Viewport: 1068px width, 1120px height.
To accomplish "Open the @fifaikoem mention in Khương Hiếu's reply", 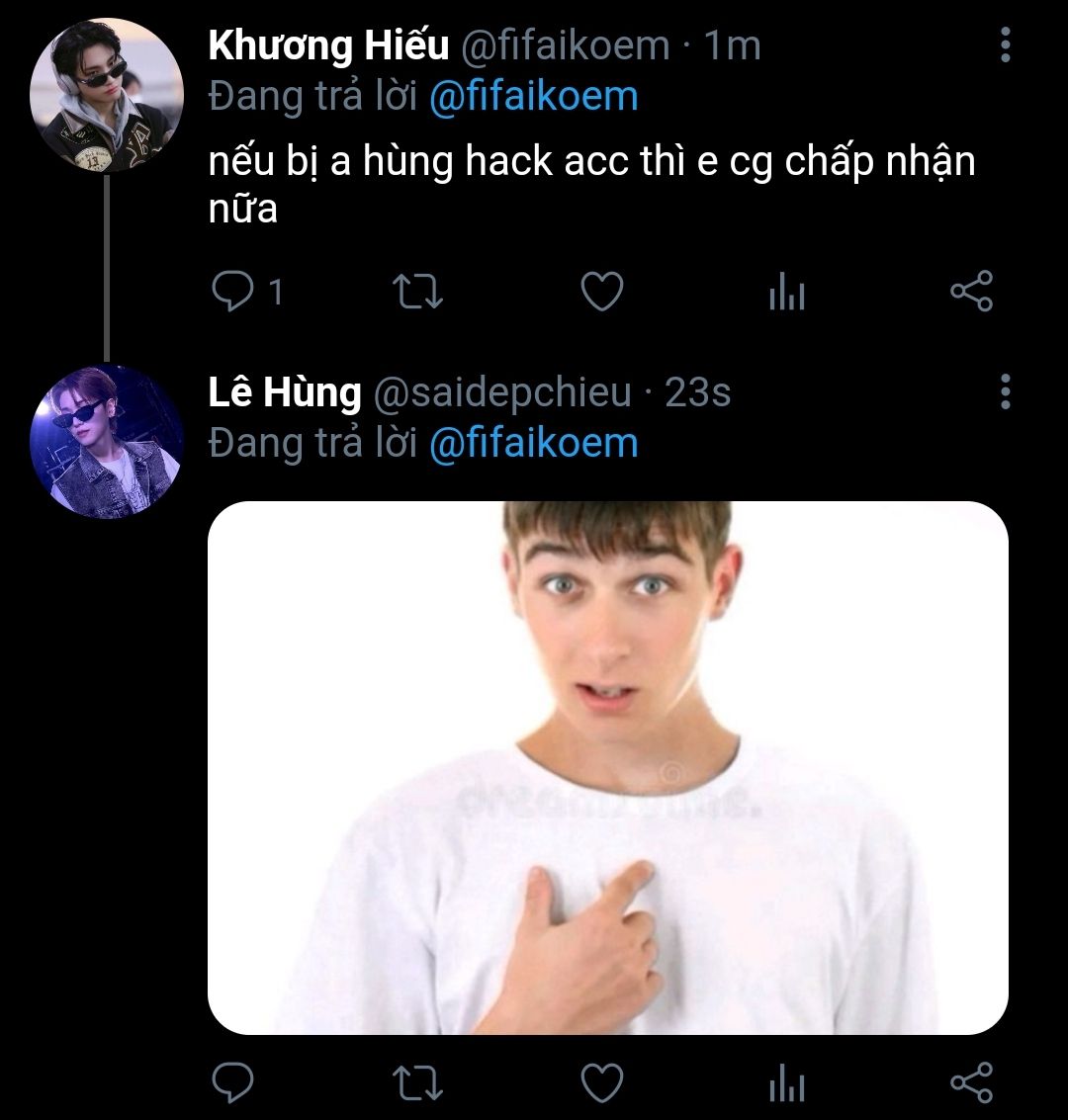I will pos(534,97).
